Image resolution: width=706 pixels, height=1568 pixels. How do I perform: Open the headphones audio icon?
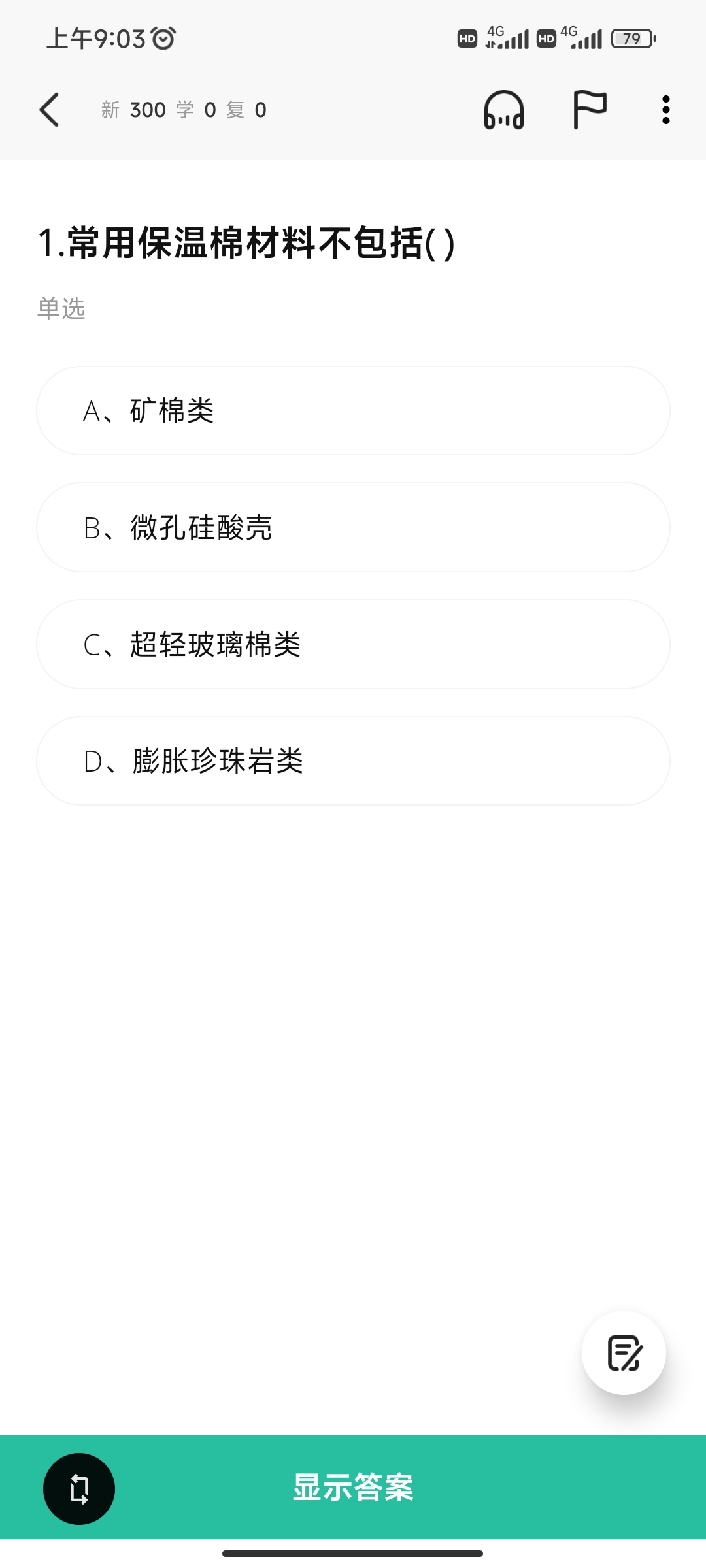pyautogui.click(x=503, y=110)
